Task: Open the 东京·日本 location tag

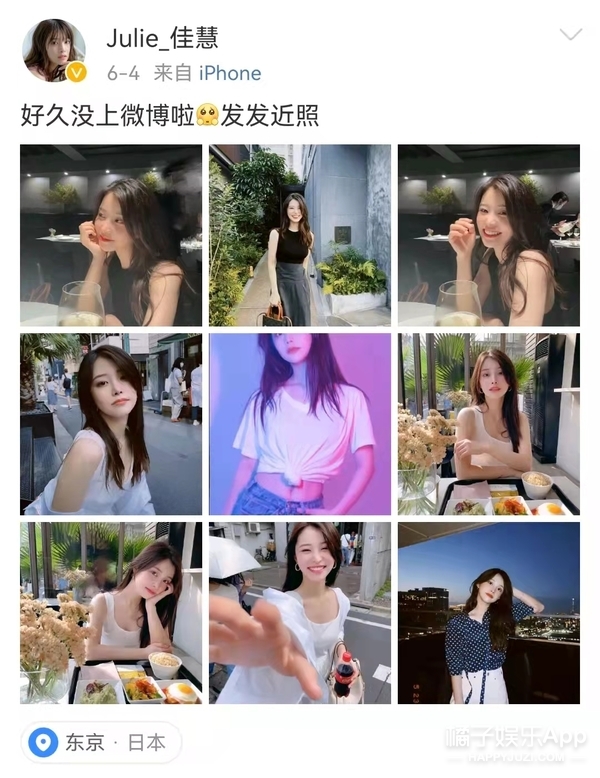Action: coord(100,742)
